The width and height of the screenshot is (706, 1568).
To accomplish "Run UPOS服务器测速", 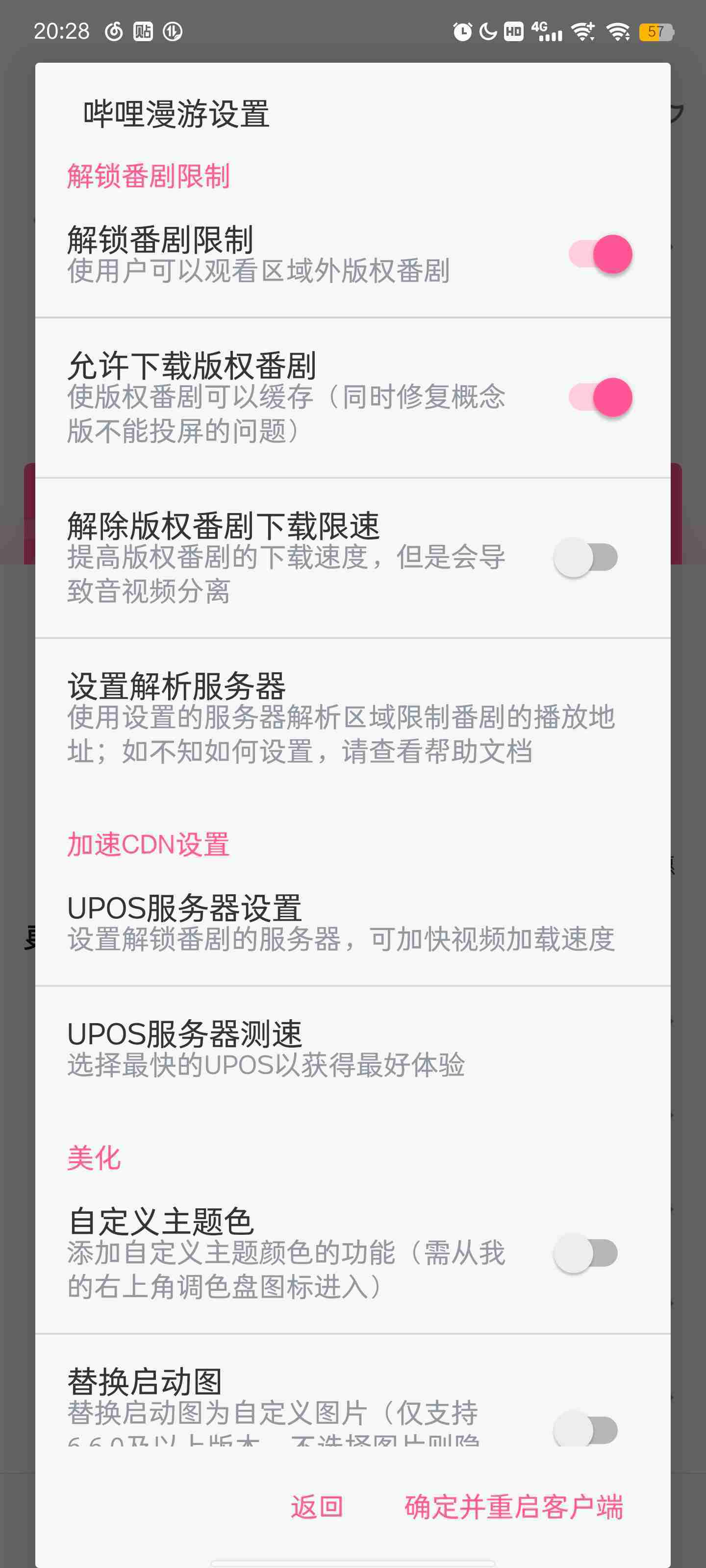I will (353, 1048).
